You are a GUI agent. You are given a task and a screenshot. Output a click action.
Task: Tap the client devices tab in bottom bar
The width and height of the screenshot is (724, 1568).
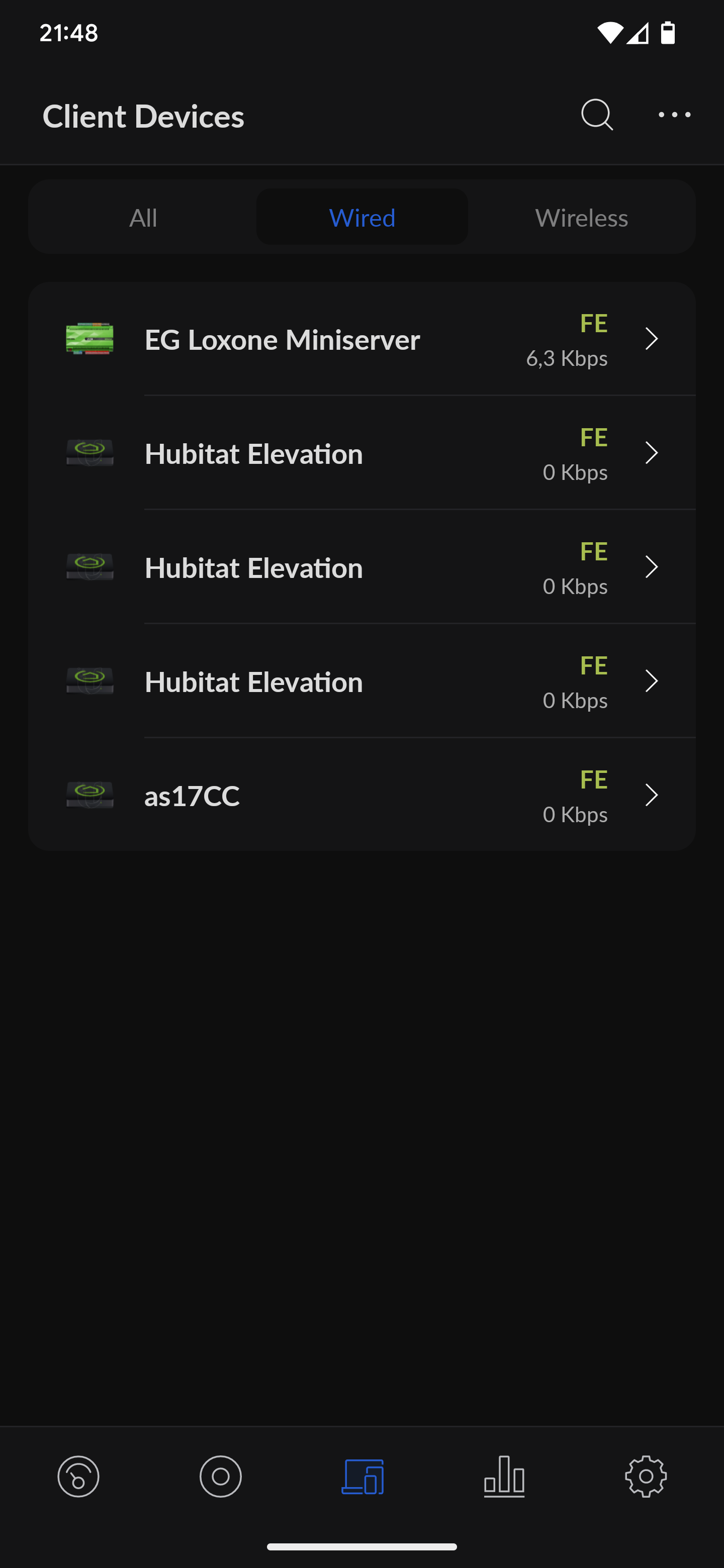[363, 1476]
